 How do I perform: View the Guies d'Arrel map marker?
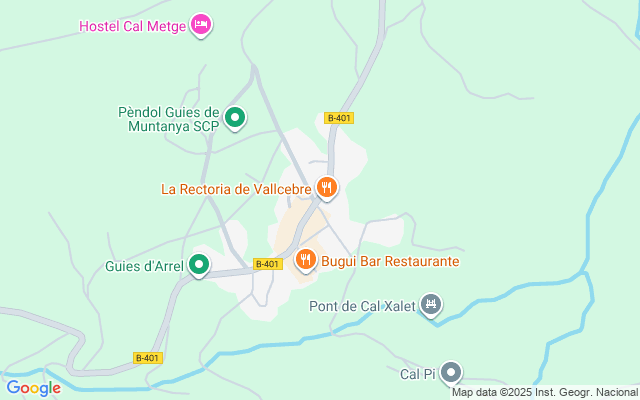200,265
